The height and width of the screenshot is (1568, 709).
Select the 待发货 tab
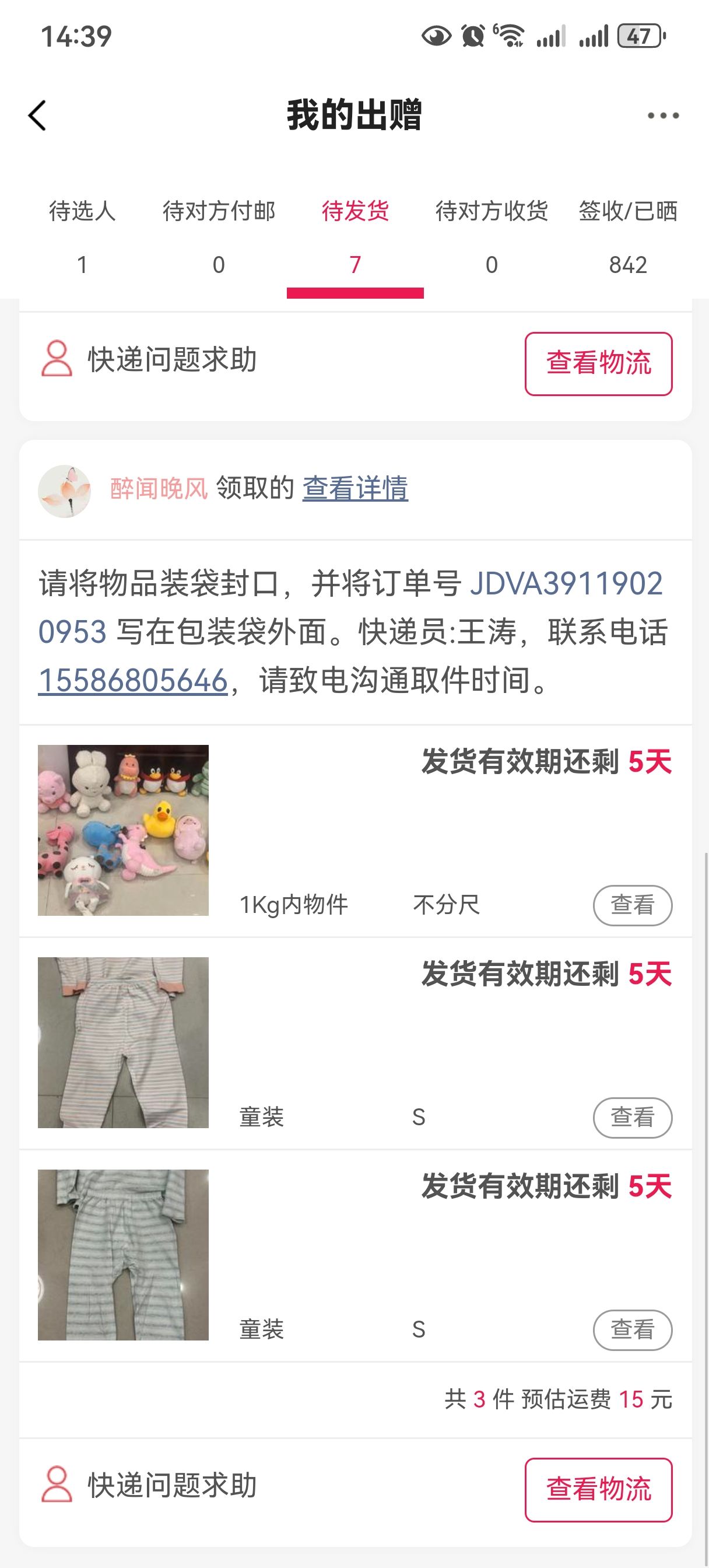pyautogui.click(x=356, y=237)
